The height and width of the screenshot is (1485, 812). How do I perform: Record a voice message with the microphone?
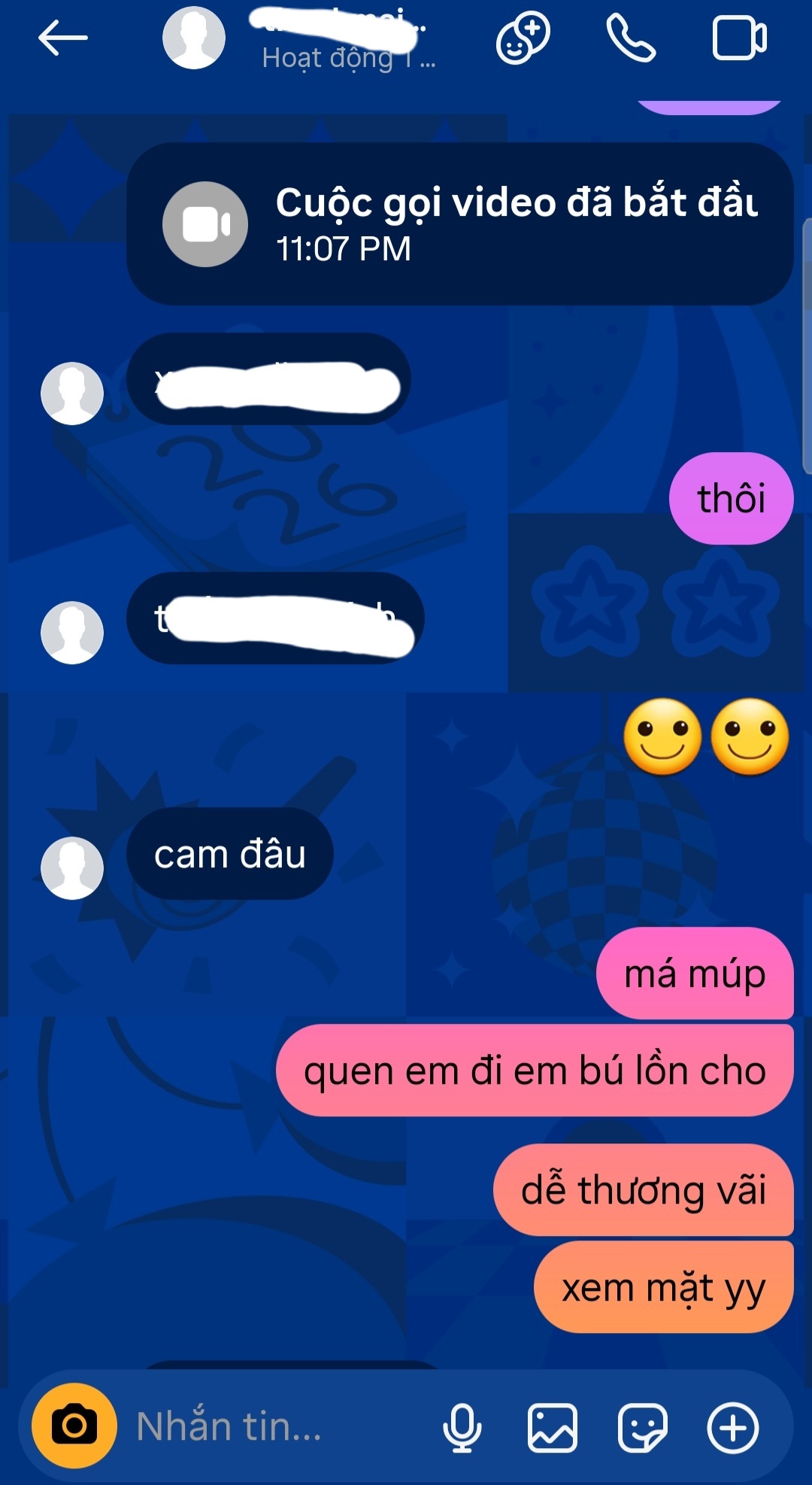tap(462, 1427)
